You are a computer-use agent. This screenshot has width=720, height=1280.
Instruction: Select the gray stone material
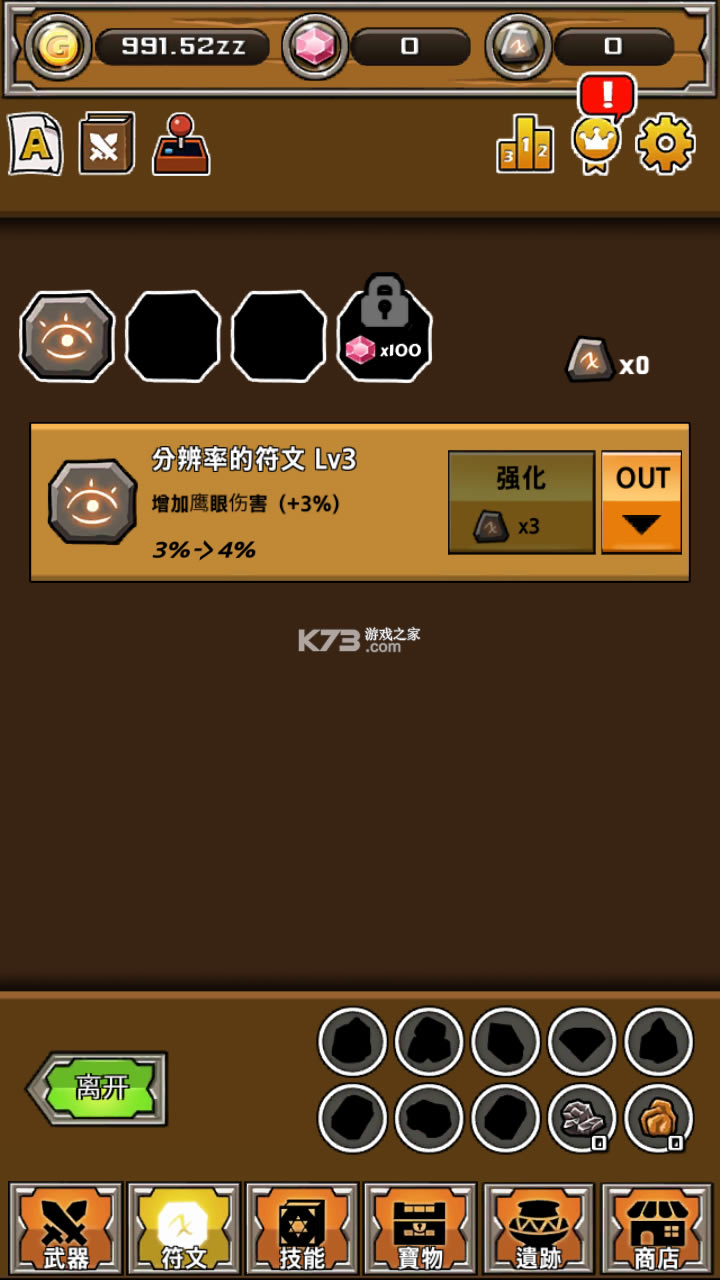(582, 1118)
